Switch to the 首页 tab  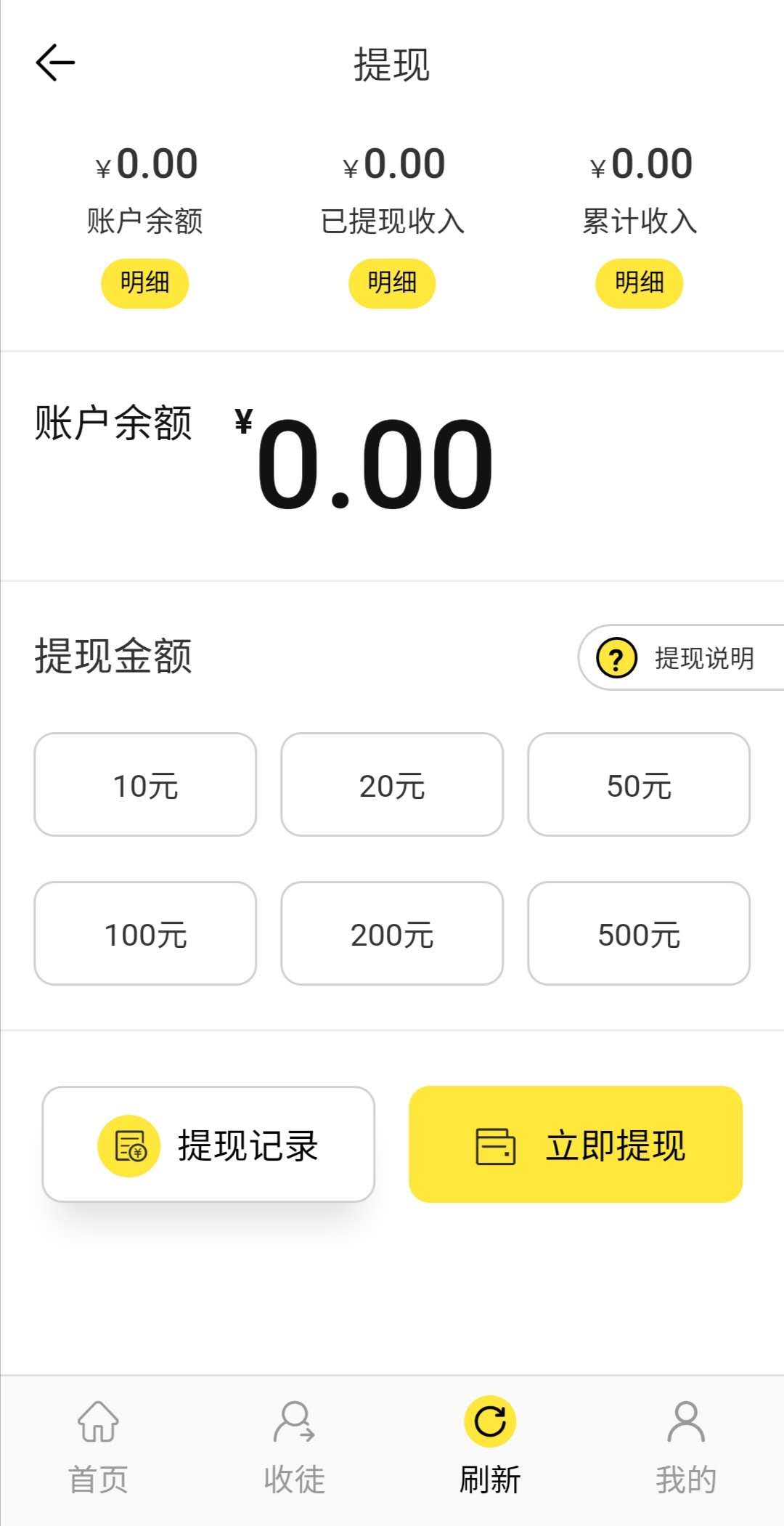coord(98,1447)
